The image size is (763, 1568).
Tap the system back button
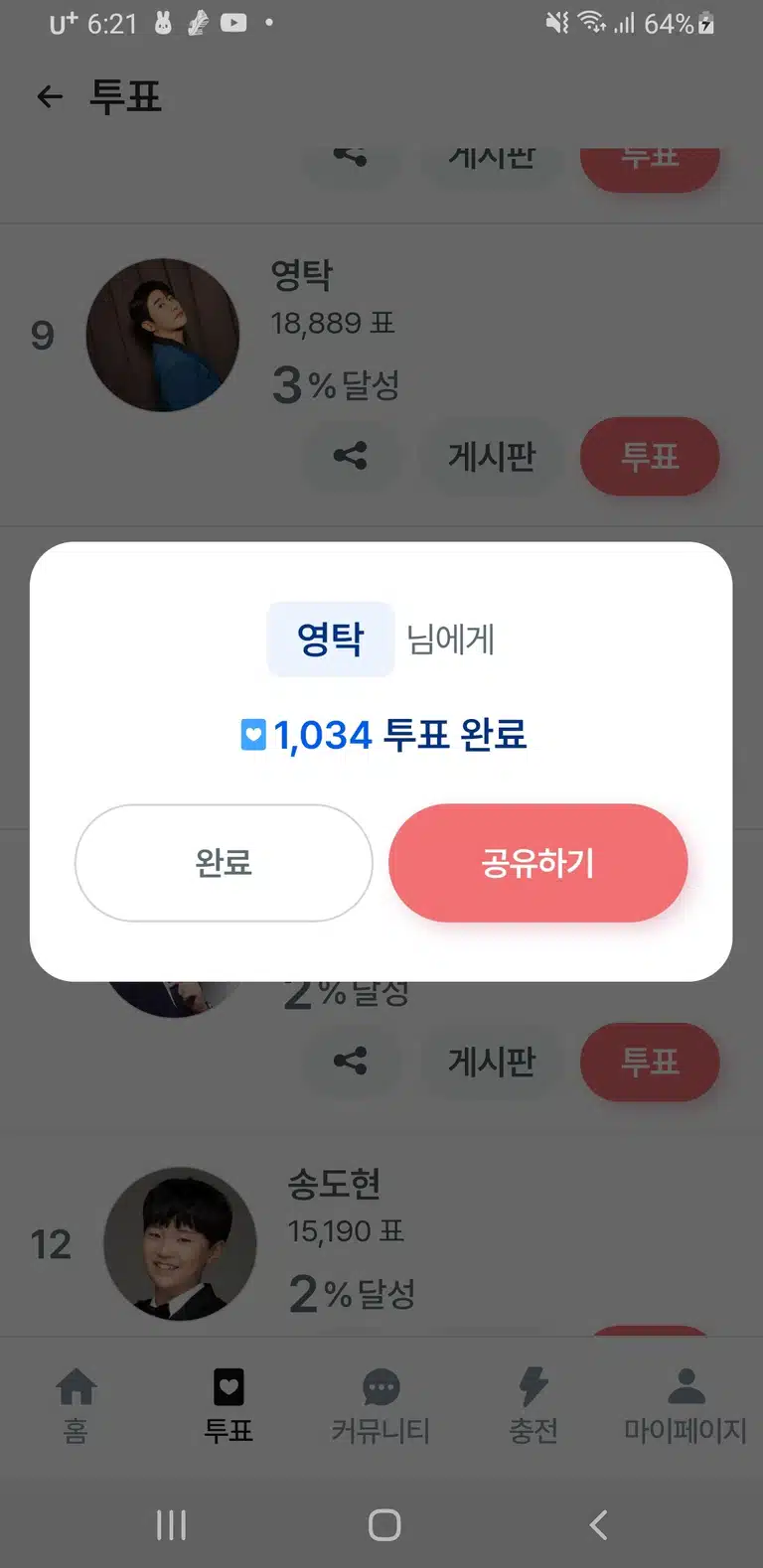click(x=598, y=1524)
